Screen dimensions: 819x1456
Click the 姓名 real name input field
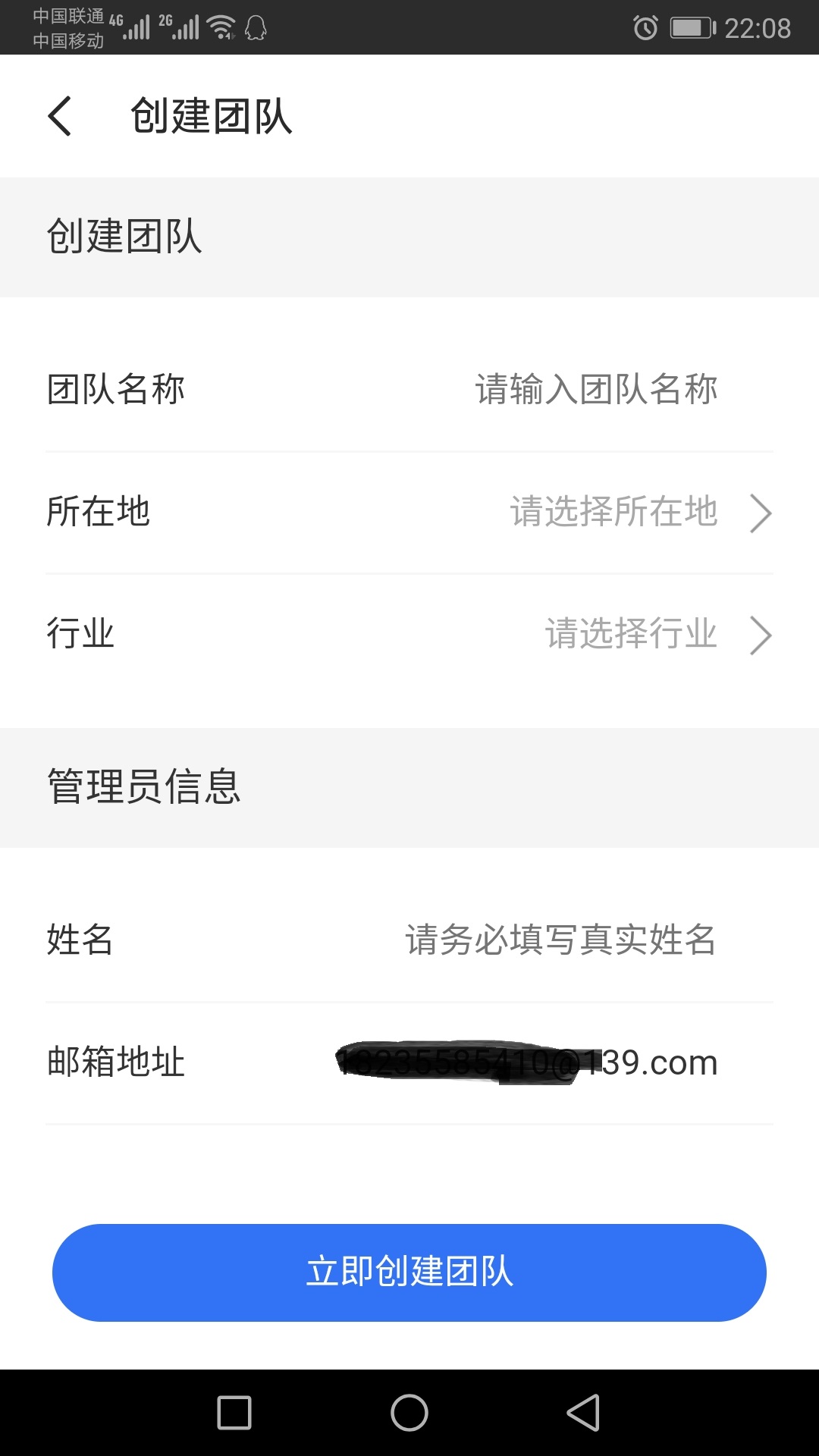(x=561, y=940)
